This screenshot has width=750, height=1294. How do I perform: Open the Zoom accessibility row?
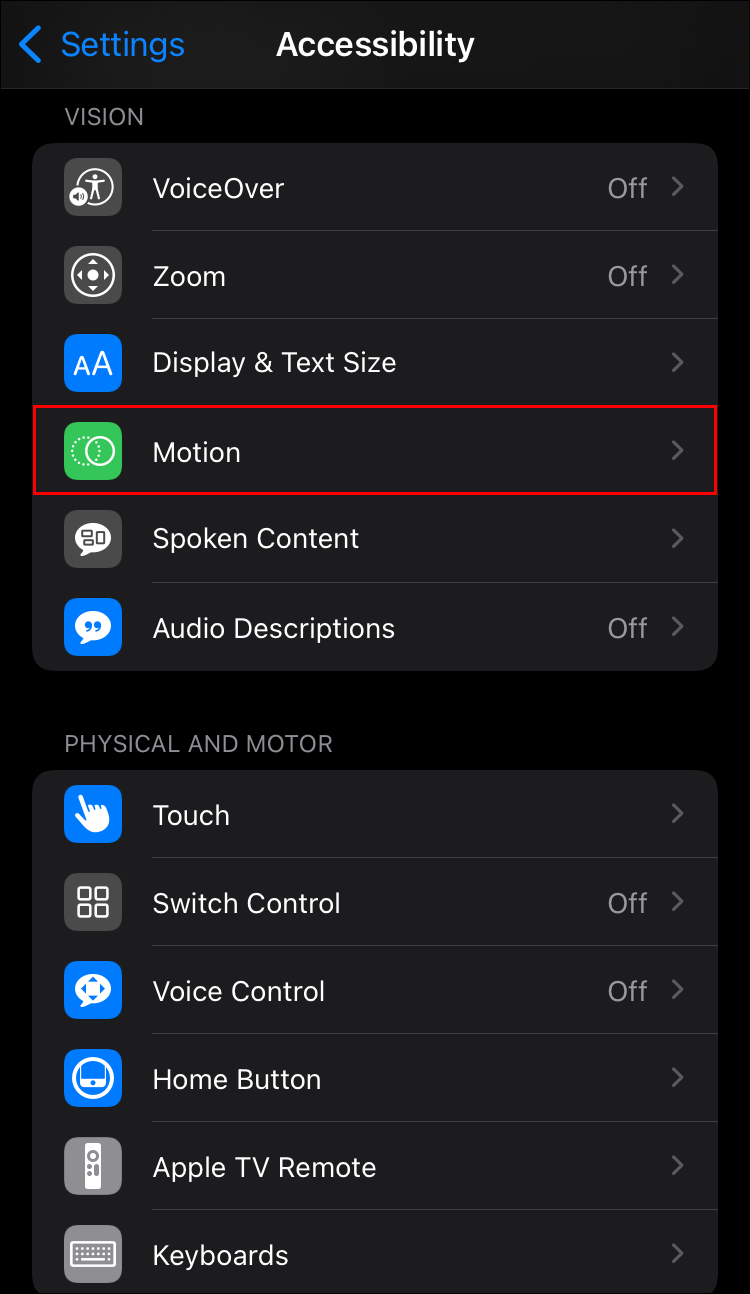pos(375,276)
